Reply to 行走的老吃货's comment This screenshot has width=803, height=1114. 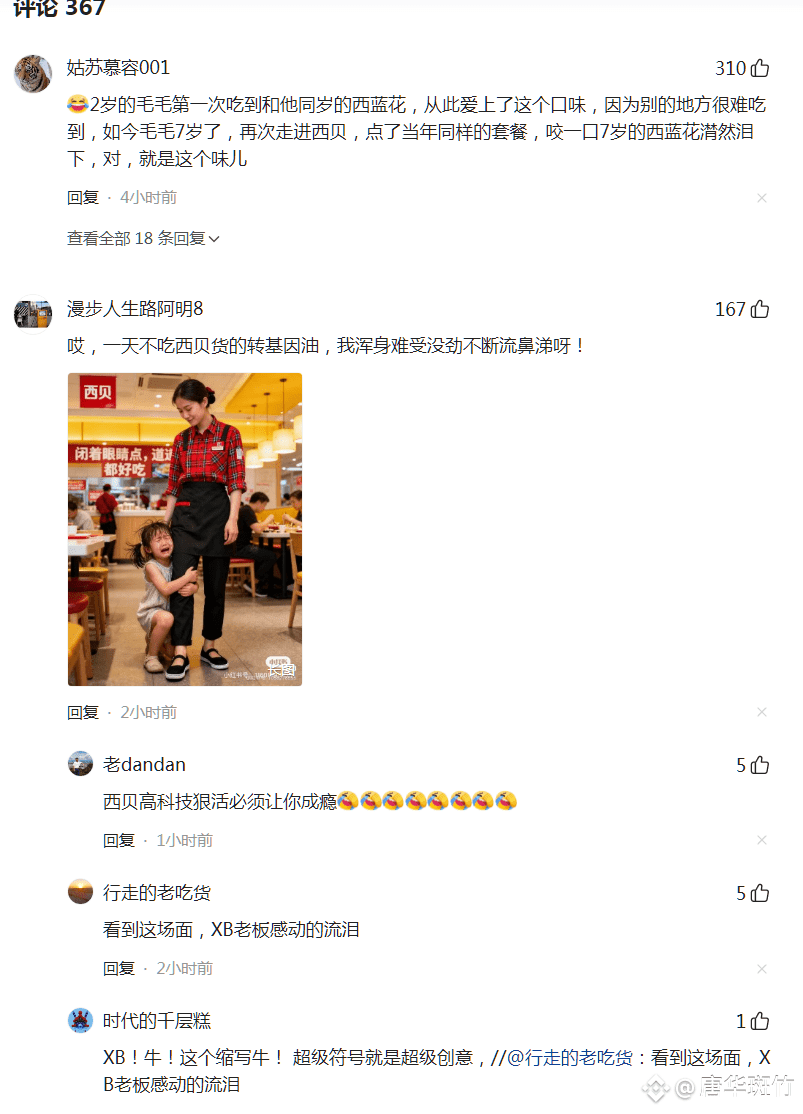point(119,968)
